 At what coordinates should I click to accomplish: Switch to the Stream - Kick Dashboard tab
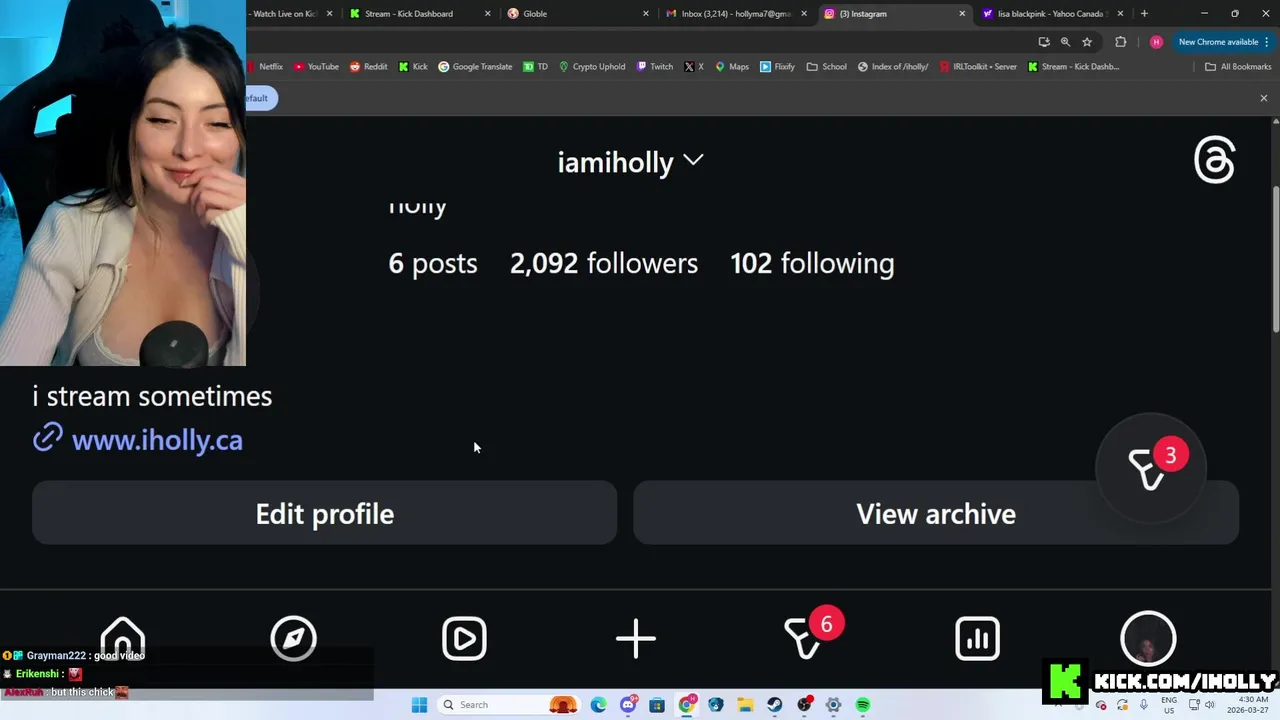(408, 14)
